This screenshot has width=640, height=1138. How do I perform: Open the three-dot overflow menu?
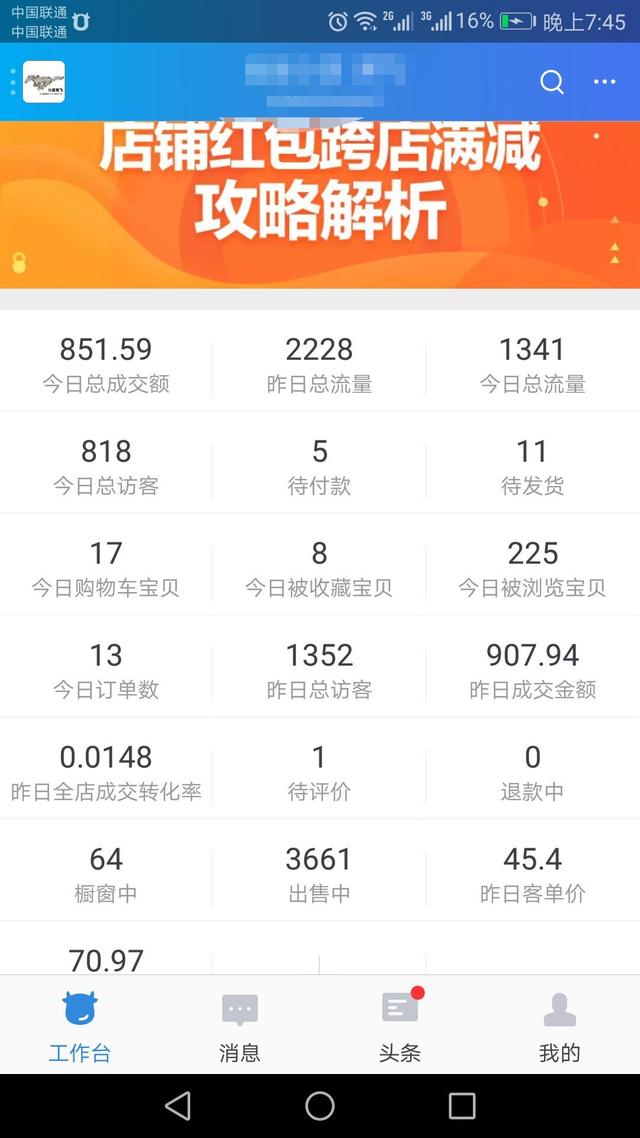[604, 82]
